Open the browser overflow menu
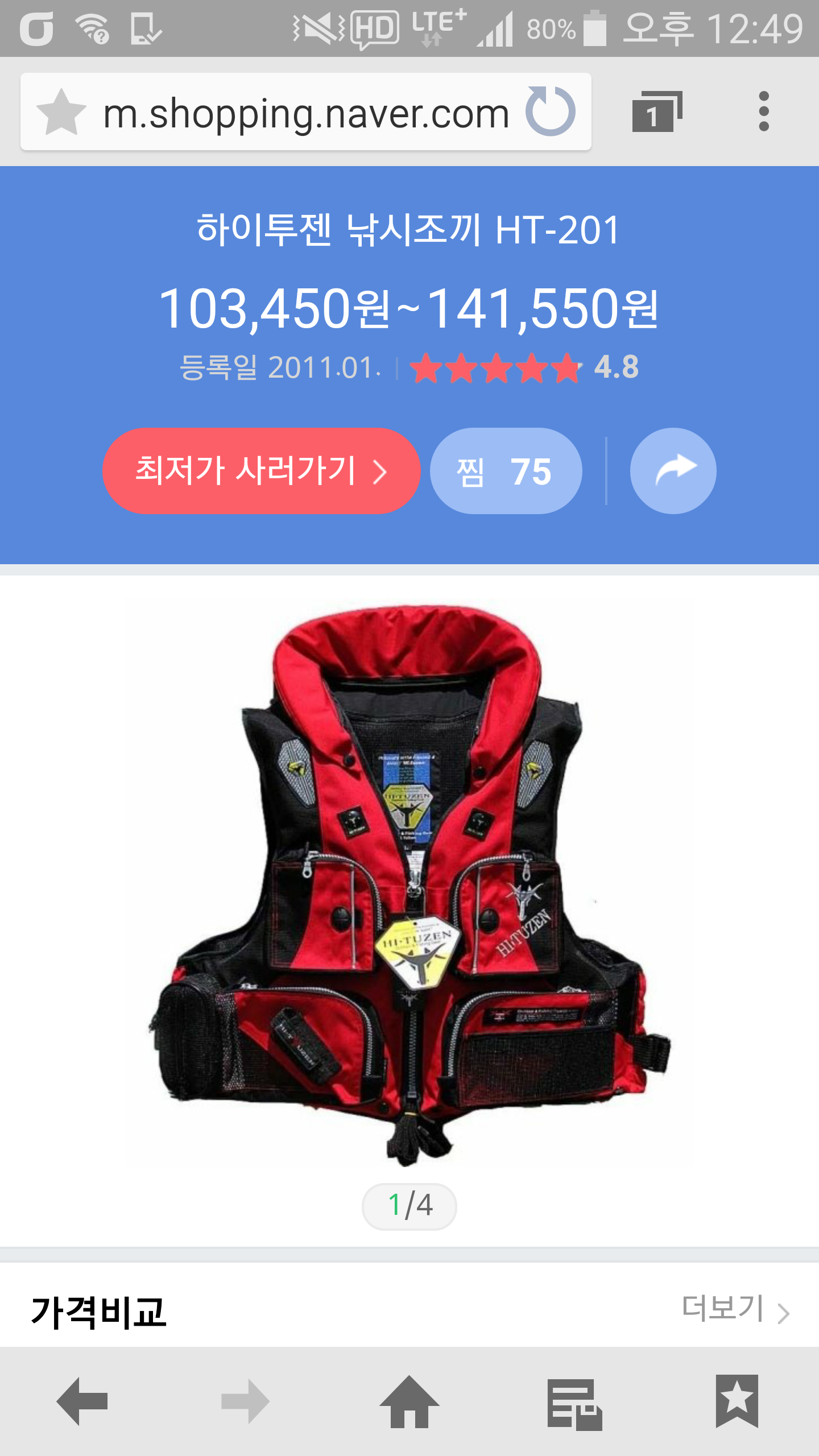 764,111
